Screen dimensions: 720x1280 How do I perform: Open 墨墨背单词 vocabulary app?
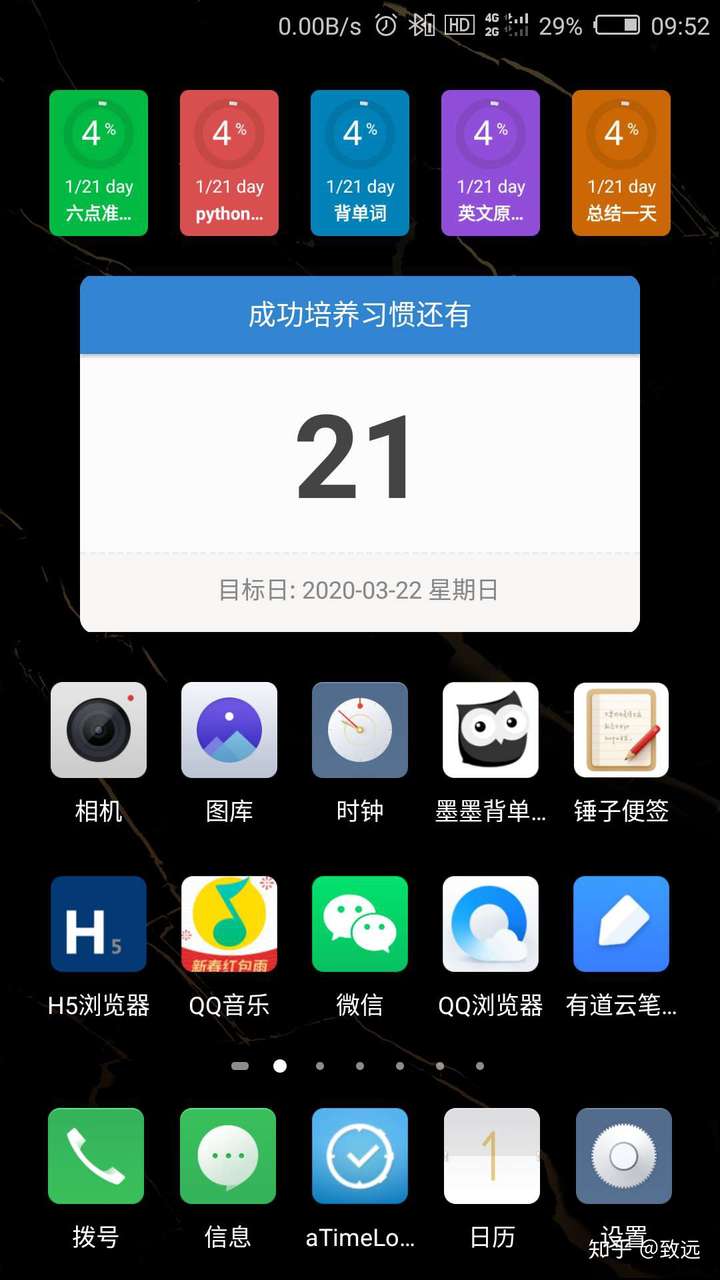(491, 730)
